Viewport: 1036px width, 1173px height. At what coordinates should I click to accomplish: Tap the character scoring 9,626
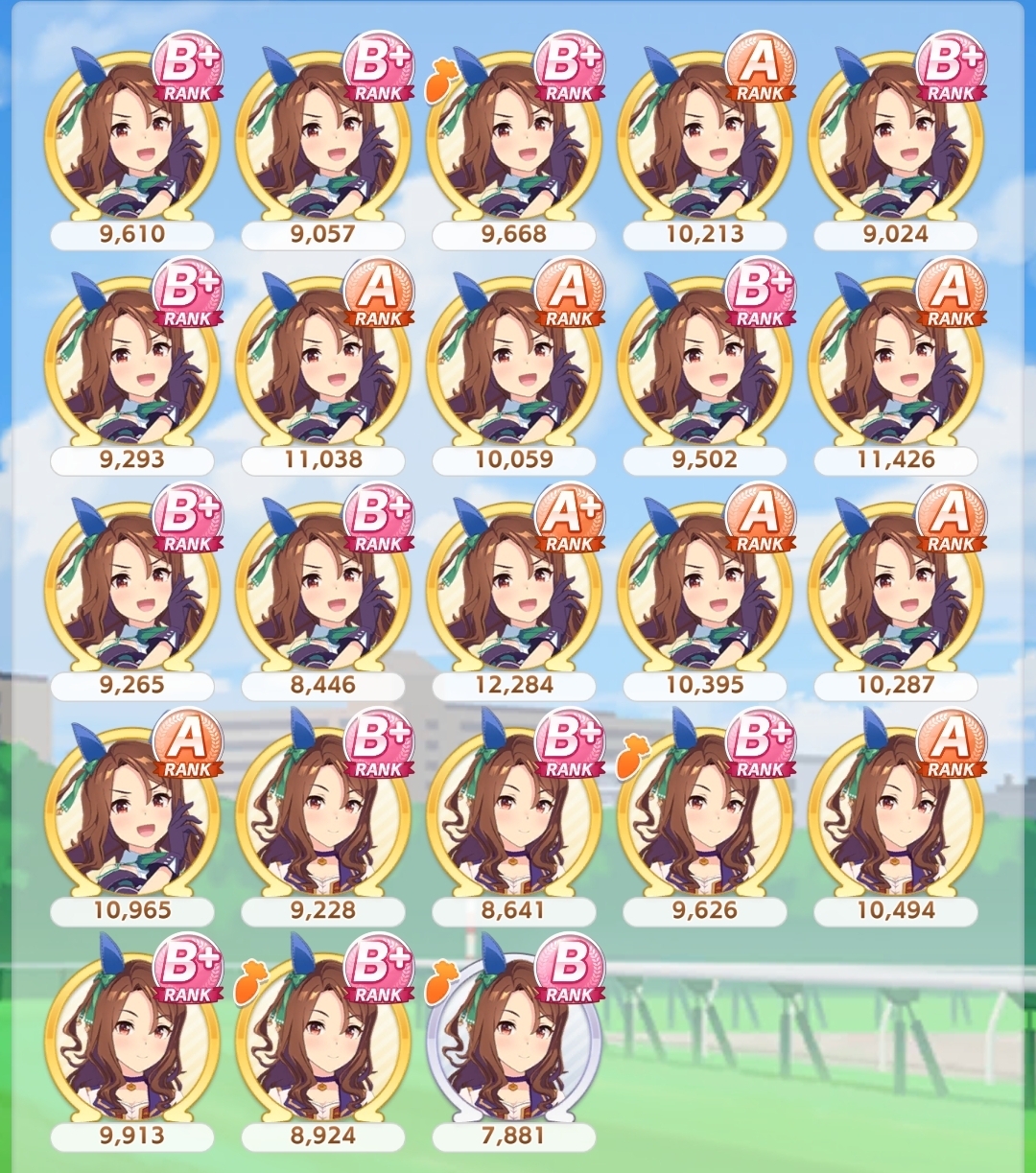pos(704,820)
